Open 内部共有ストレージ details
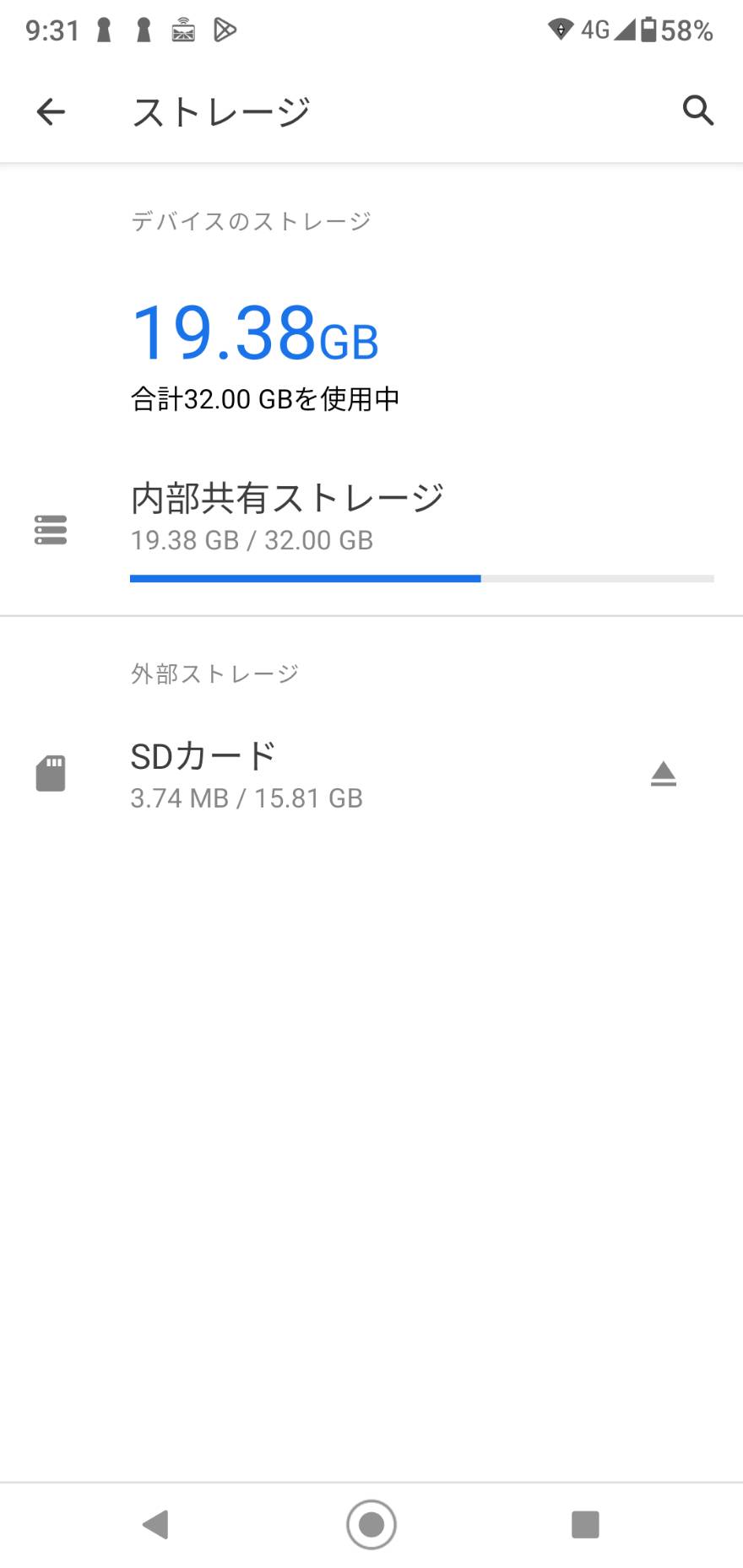The height and width of the screenshot is (1568, 743). (371, 530)
